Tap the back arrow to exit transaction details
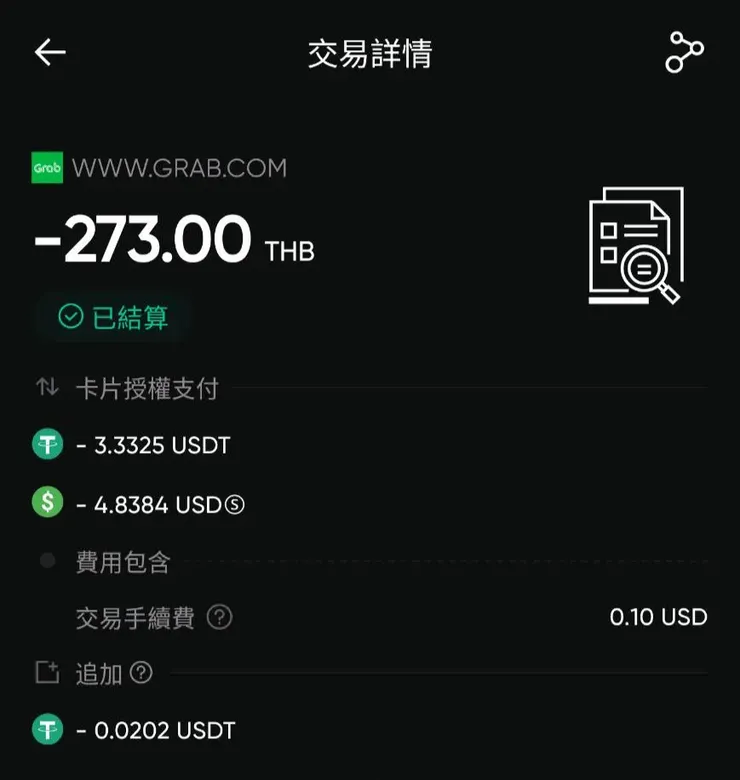 tap(48, 53)
